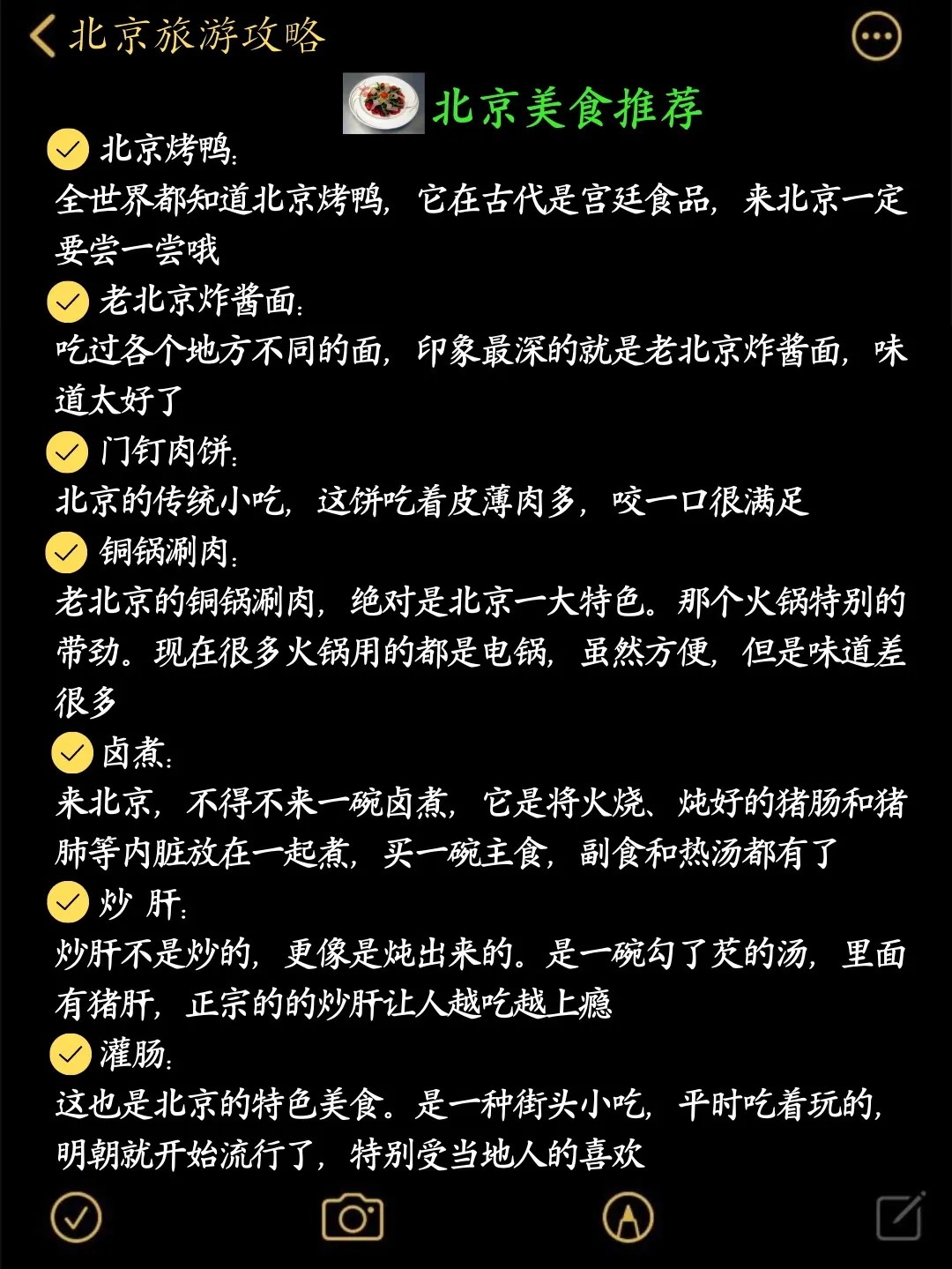Add a checklist with the toolbar checkmark
This screenshot has width=952, height=1269.
(x=76, y=1218)
